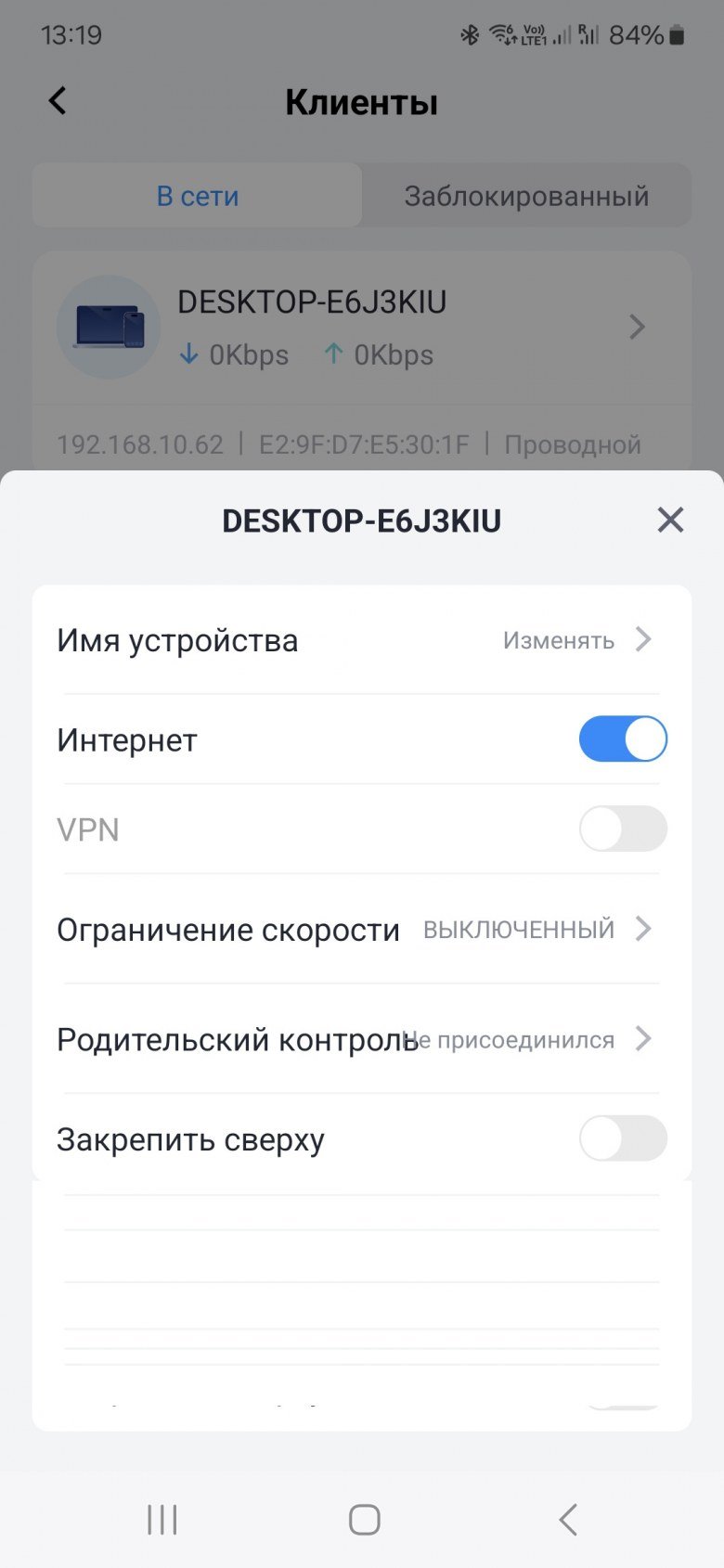Tap the home button in the navigation bar
This screenshot has width=724, height=1568.
[362, 1519]
